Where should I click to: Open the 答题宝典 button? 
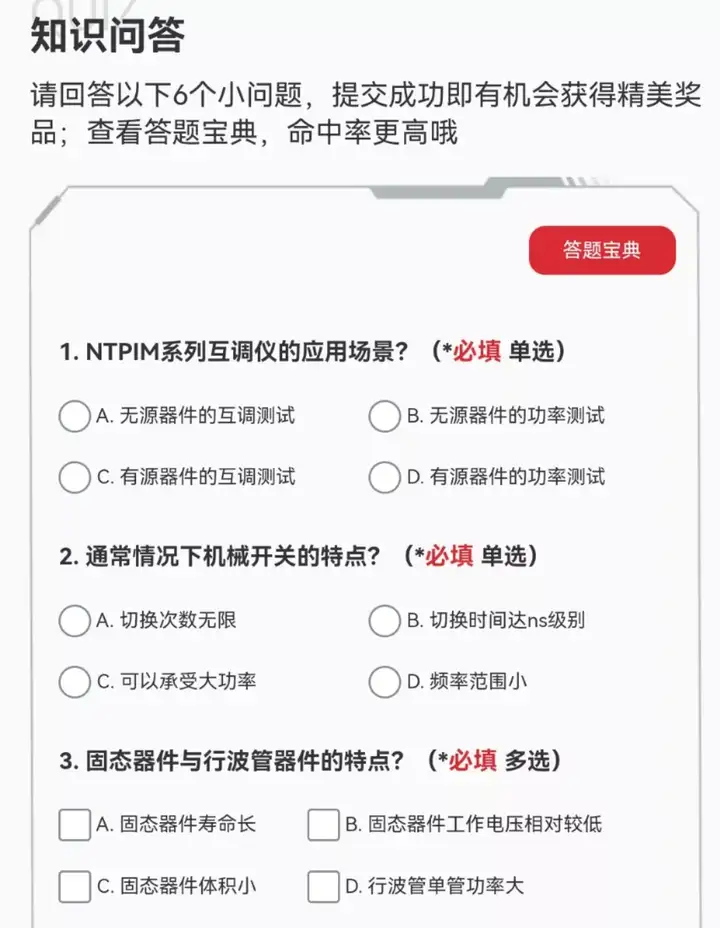coord(602,250)
